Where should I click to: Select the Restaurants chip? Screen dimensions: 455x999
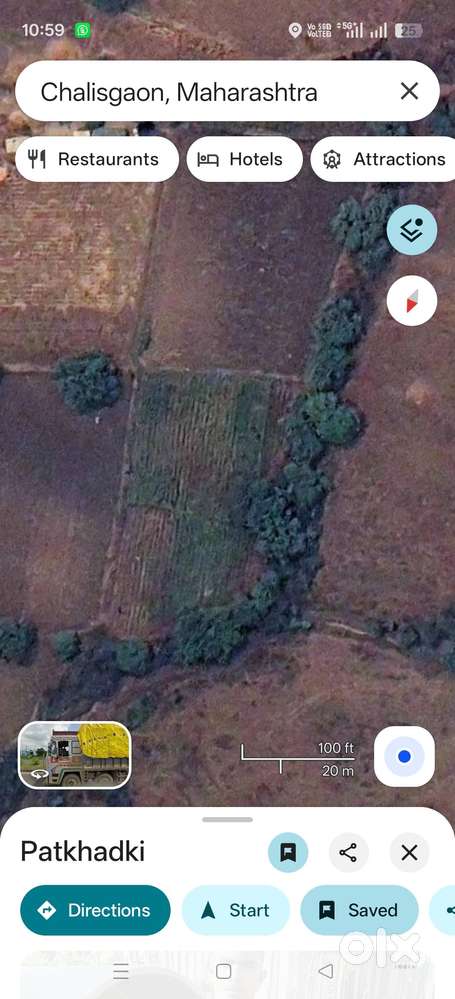pyautogui.click(x=97, y=159)
